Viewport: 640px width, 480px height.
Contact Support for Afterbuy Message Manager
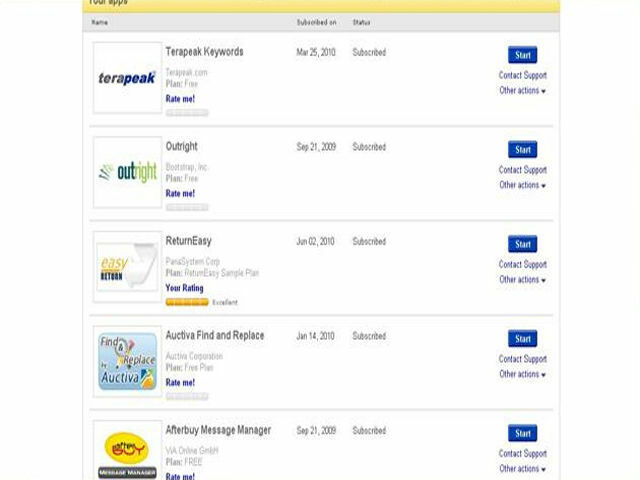point(522,453)
